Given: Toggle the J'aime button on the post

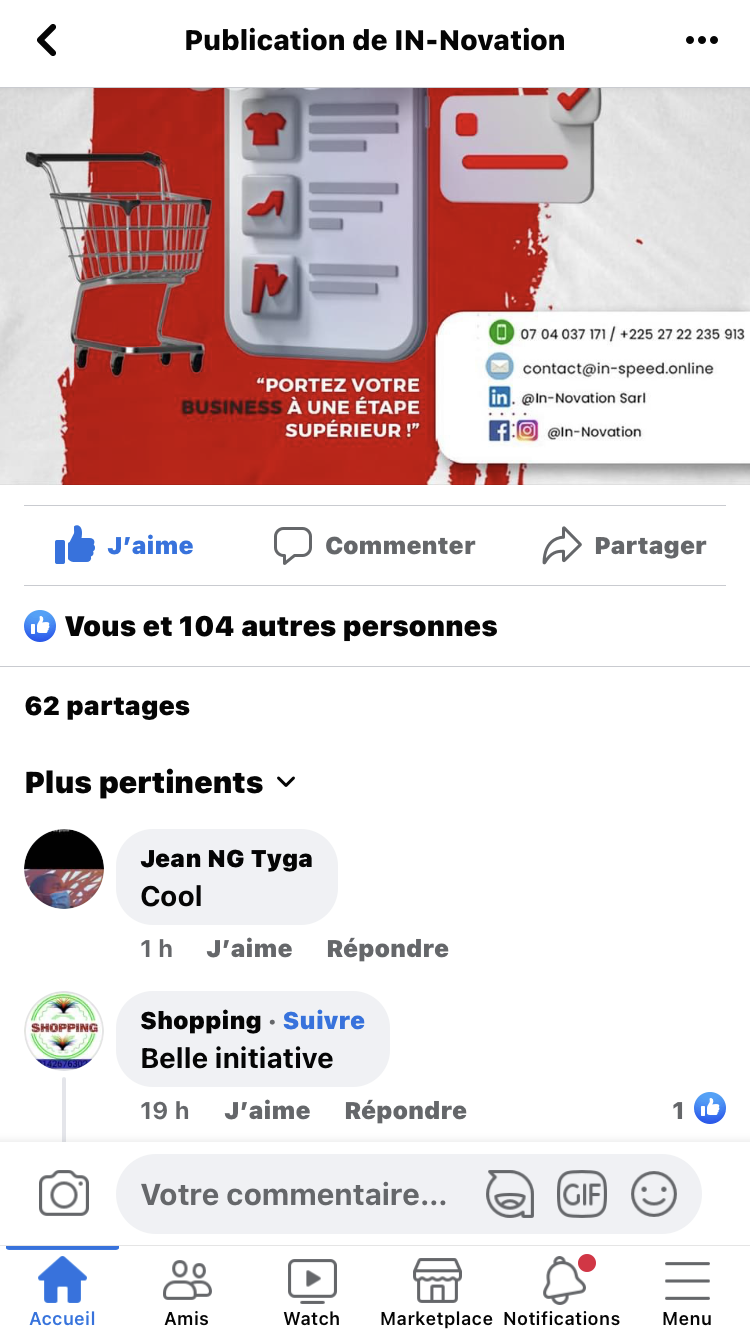Looking at the screenshot, I should click(125, 546).
